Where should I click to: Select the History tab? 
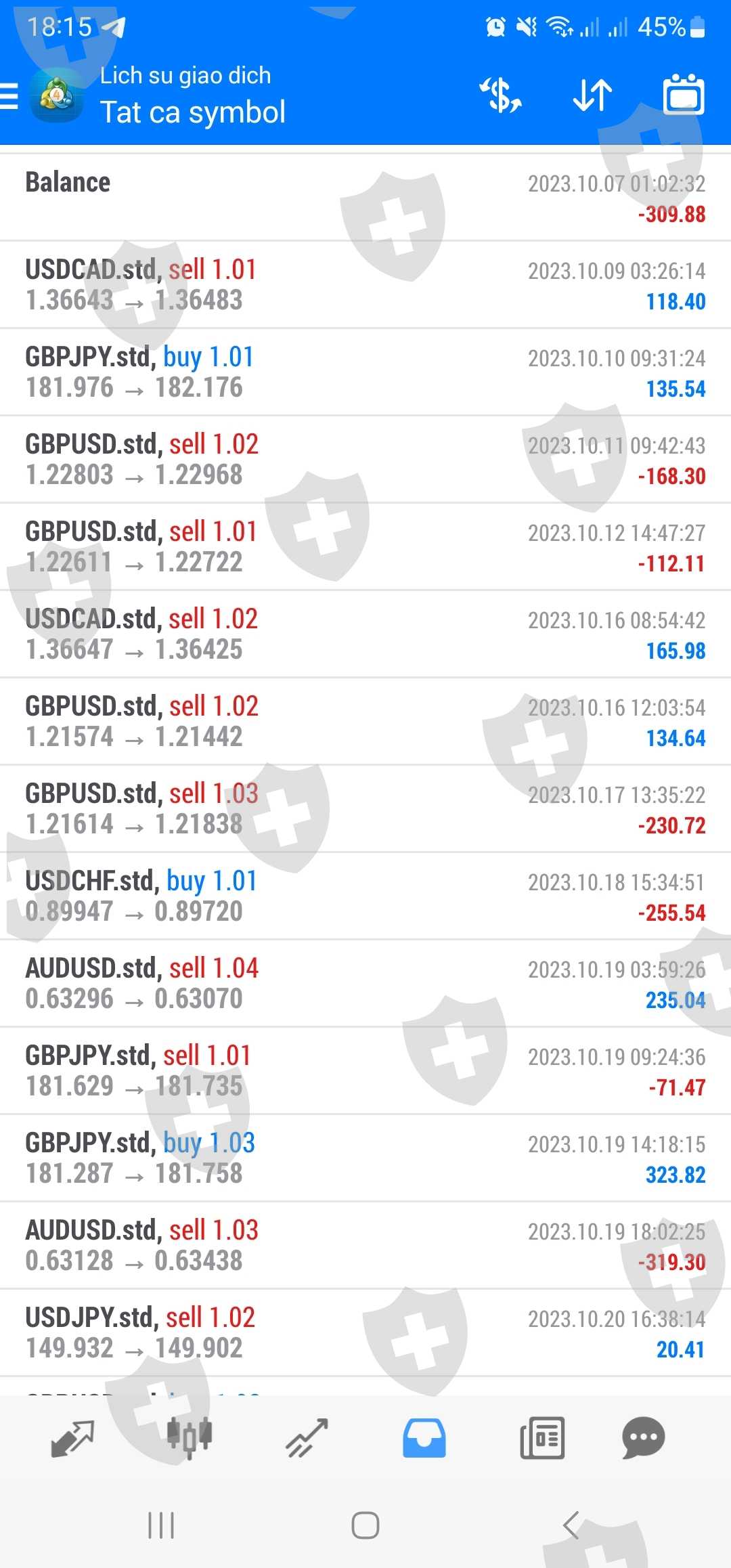pos(424,1437)
